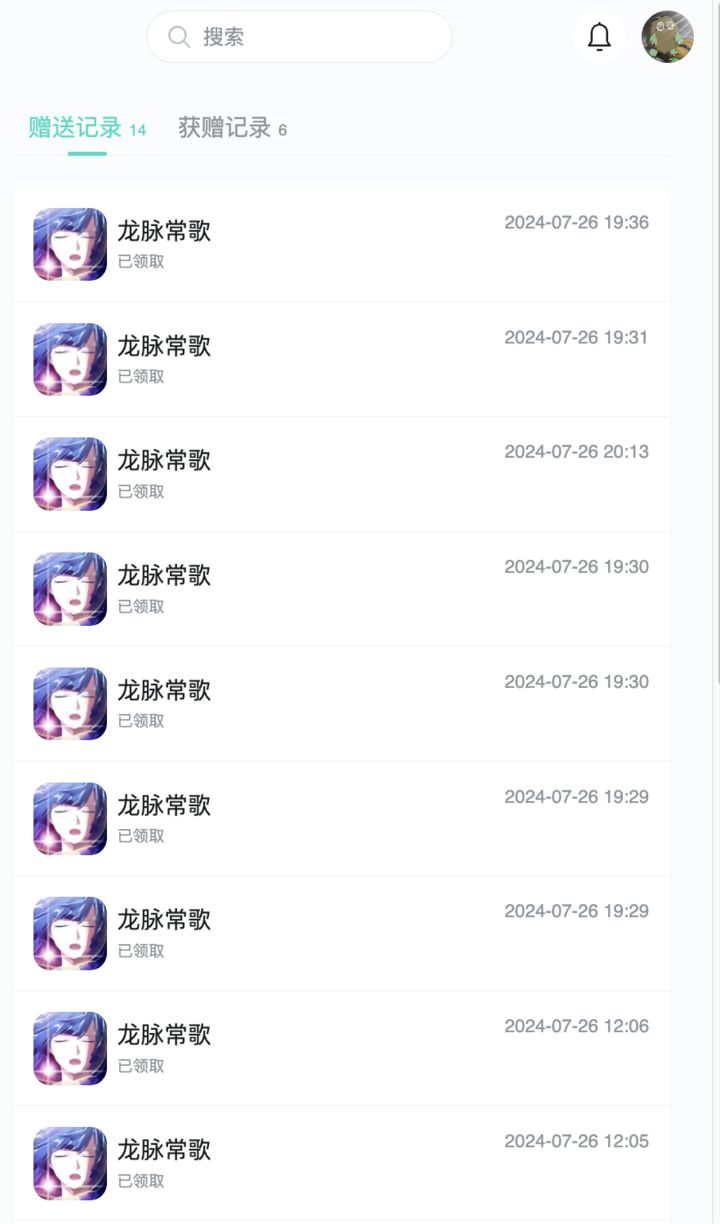Open the notification bell icon
The width and height of the screenshot is (720, 1224).
601,35
